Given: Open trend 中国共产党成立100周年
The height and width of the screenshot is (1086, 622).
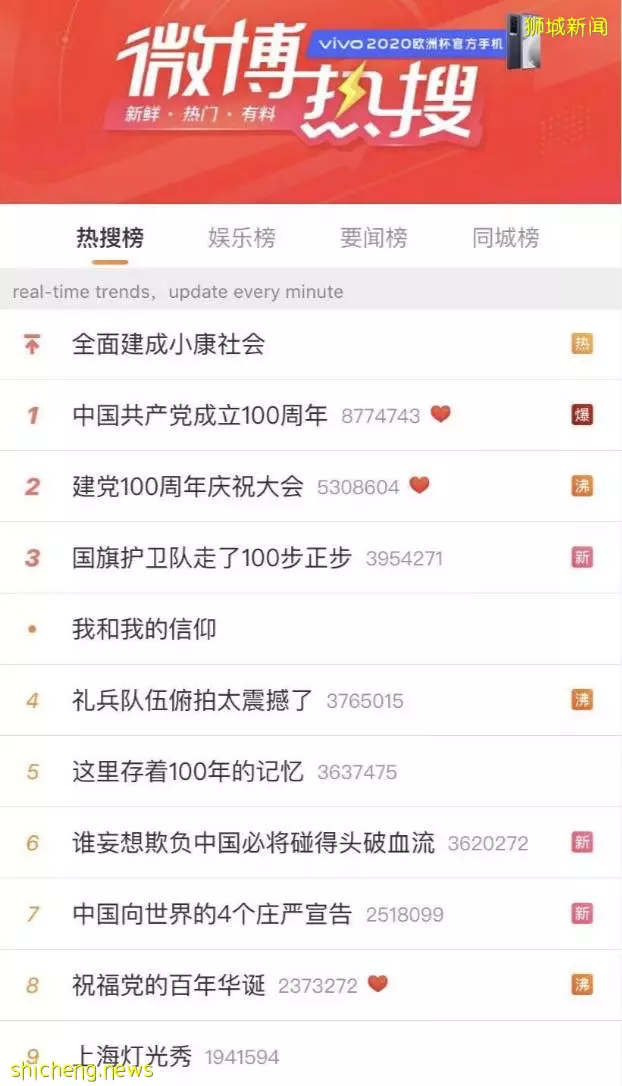Looking at the screenshot, I should (311, 416).
